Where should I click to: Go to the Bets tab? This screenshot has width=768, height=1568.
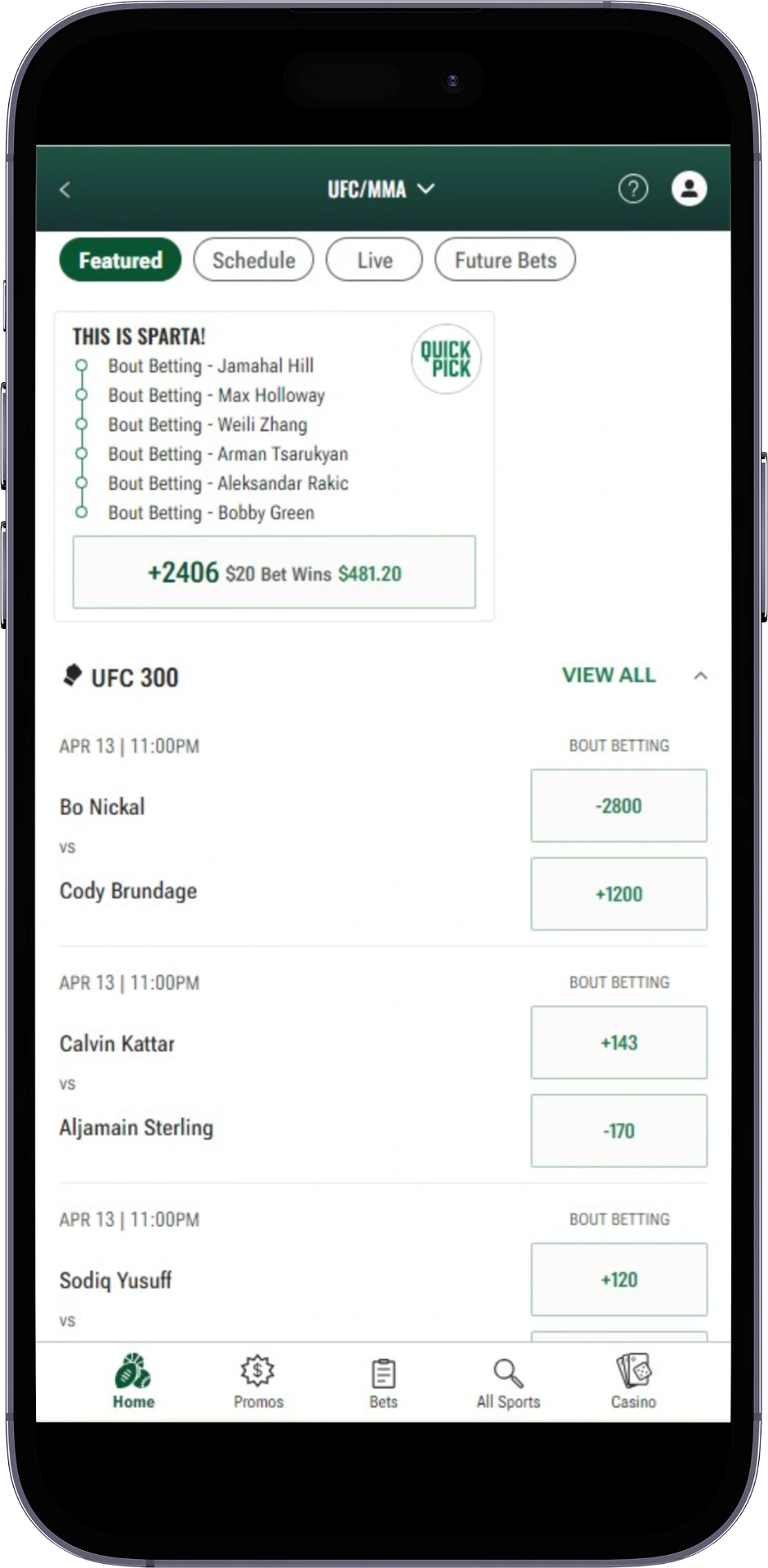click(x=383, y=1382)
